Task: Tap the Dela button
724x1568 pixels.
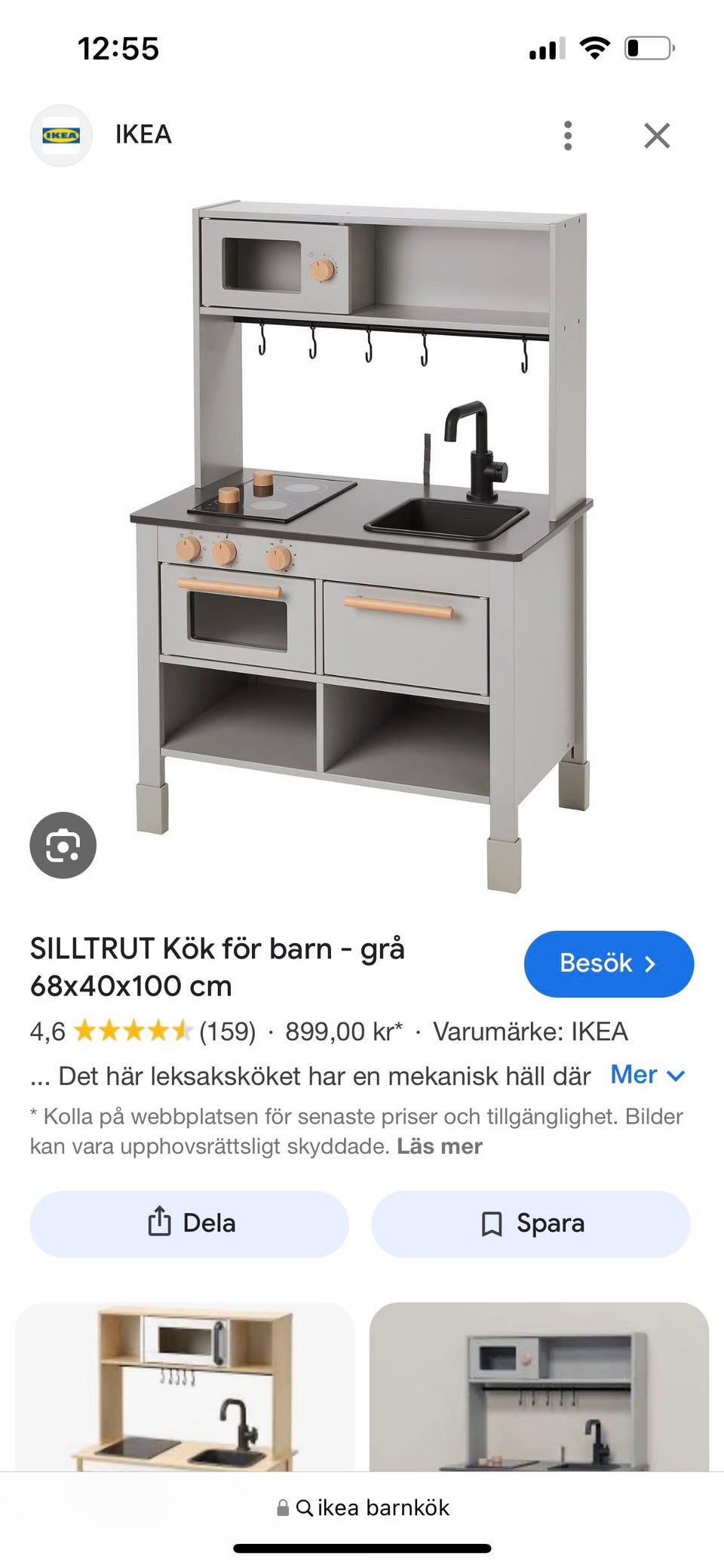Action: point(189,1224)
